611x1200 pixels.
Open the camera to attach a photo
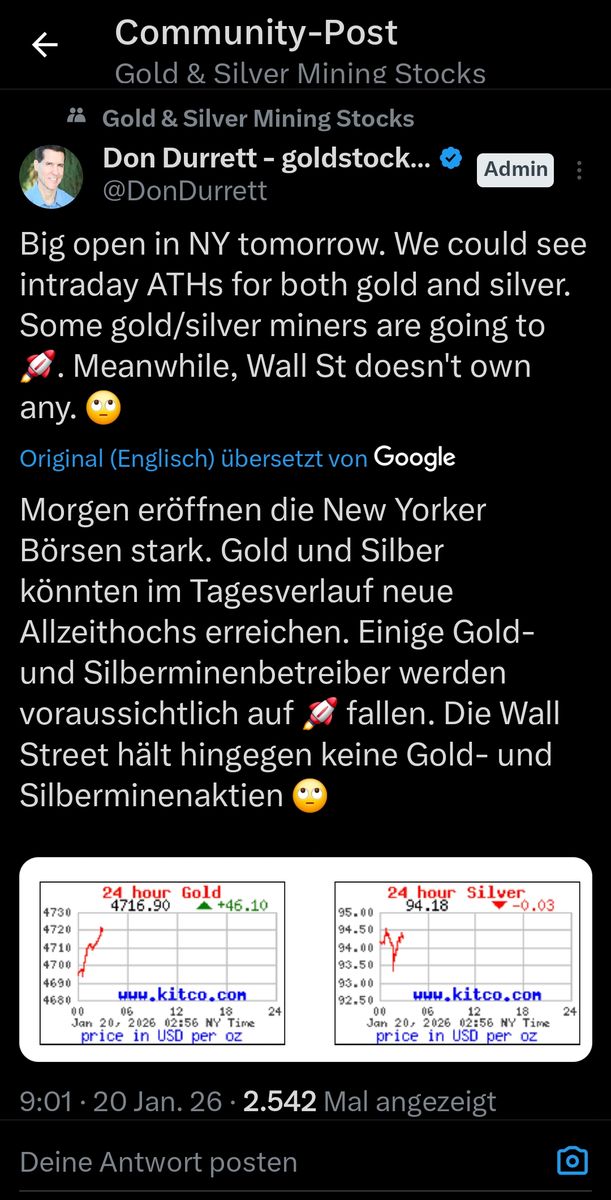pos(572,1162)
